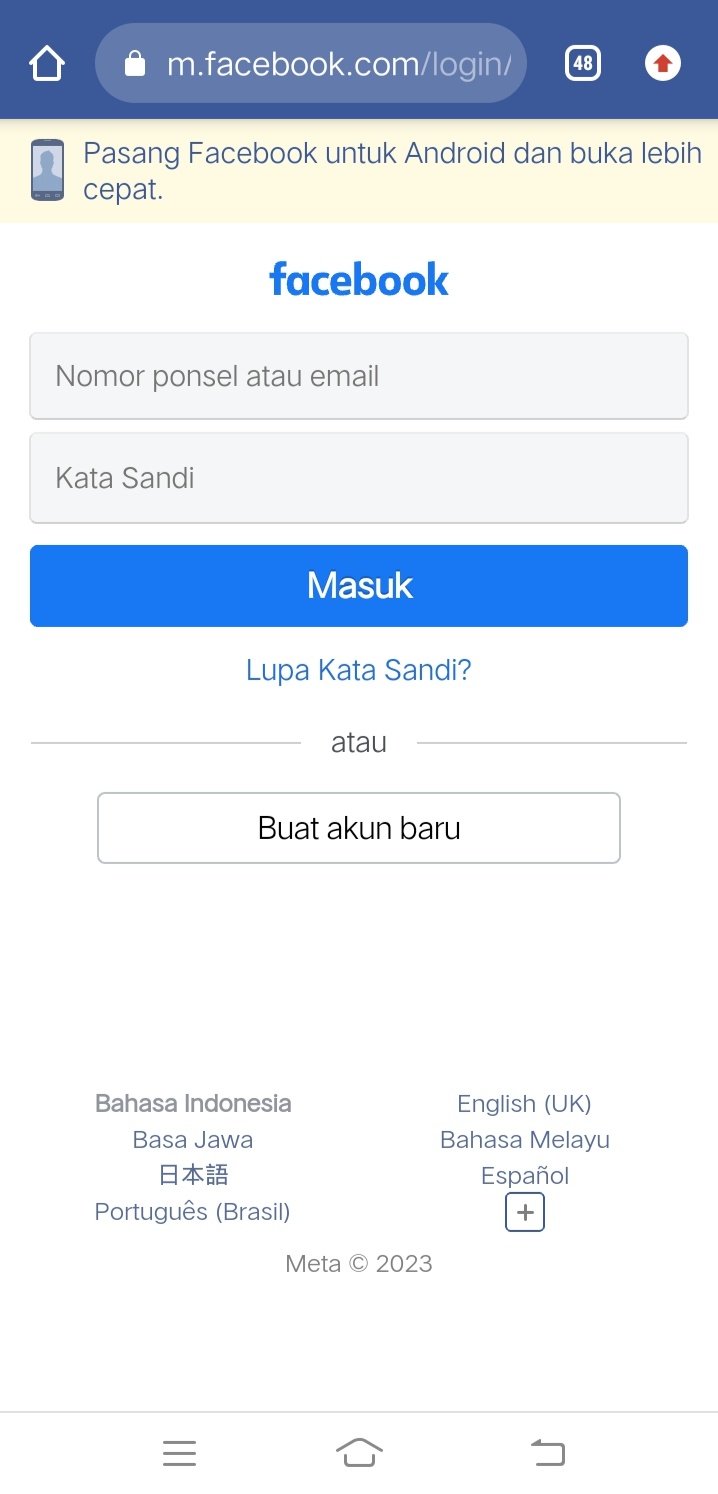Focus the Kata Sandi password field

click(x=359, y=478)
